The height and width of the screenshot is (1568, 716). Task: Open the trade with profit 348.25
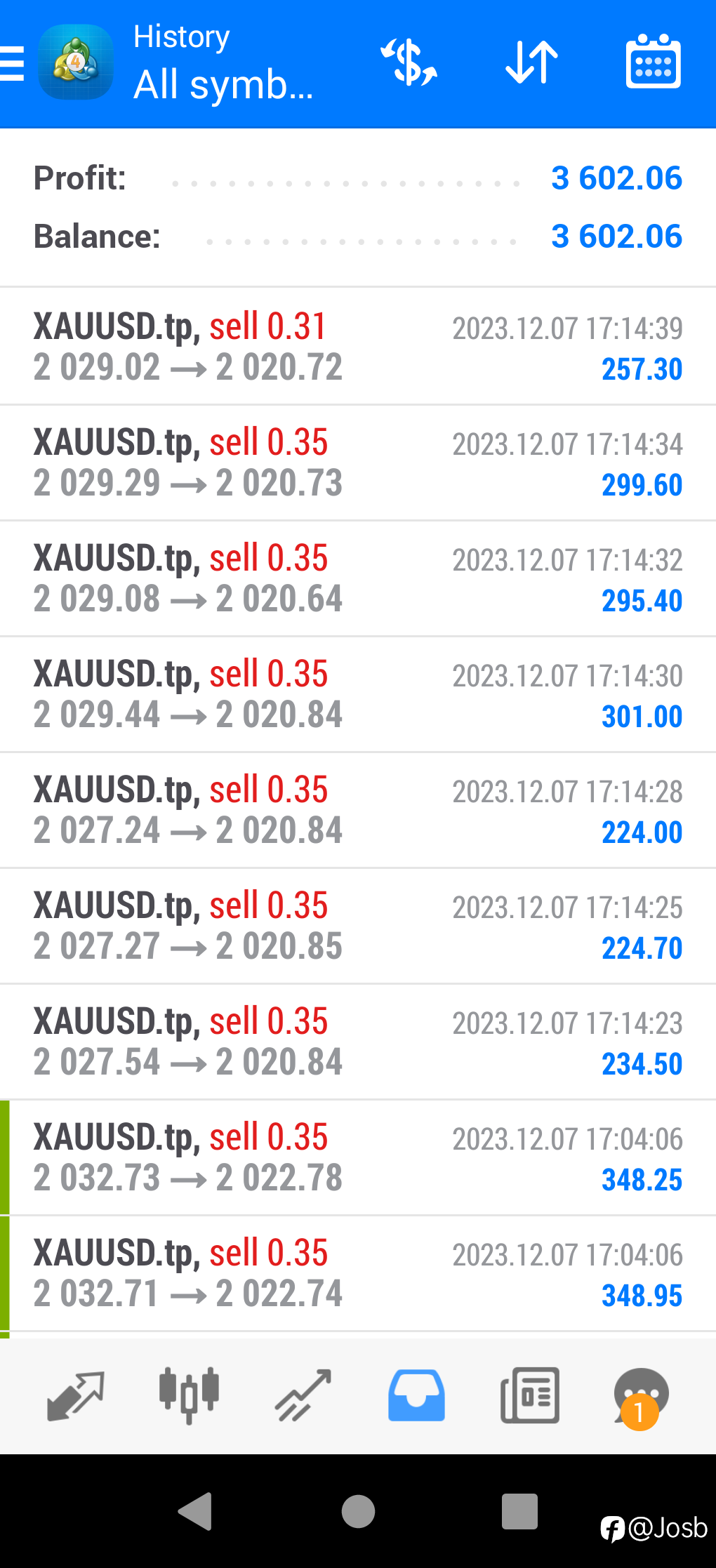click(358, 1157)
